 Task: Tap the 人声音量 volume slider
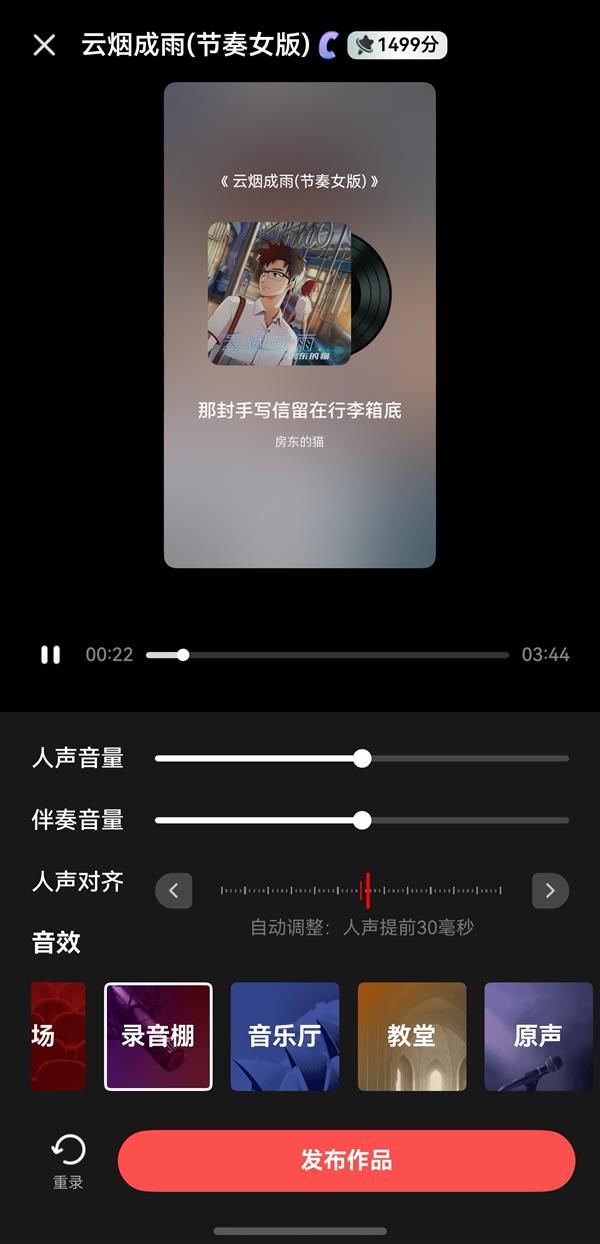tap(362, 759)
